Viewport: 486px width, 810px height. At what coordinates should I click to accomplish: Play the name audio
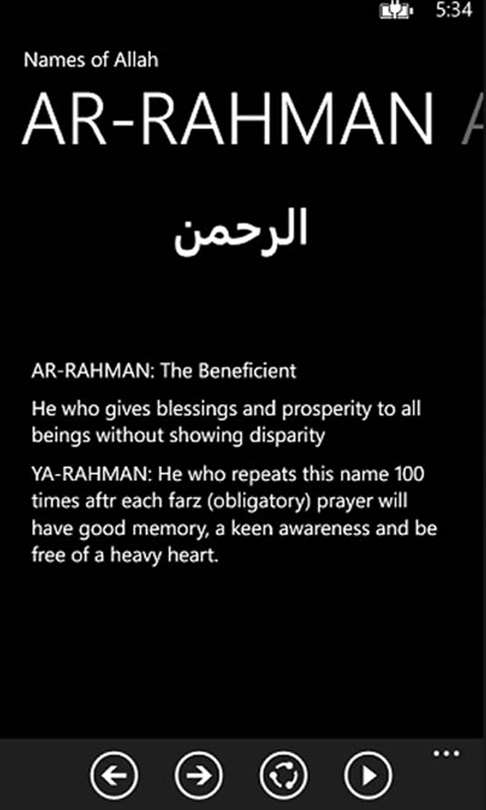[368, 775]
